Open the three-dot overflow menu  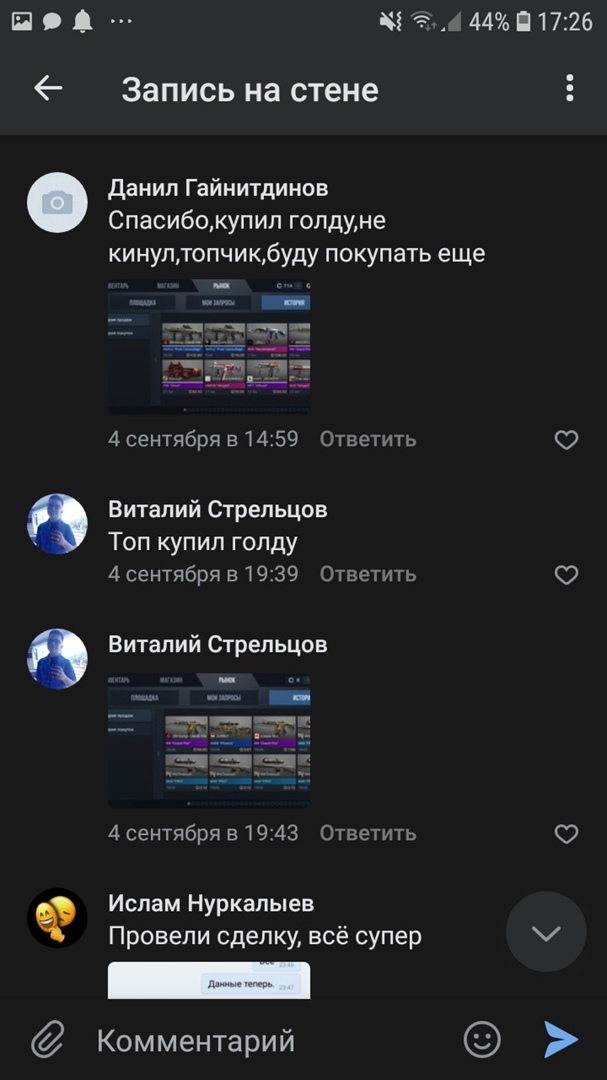[x=569, y=89]
